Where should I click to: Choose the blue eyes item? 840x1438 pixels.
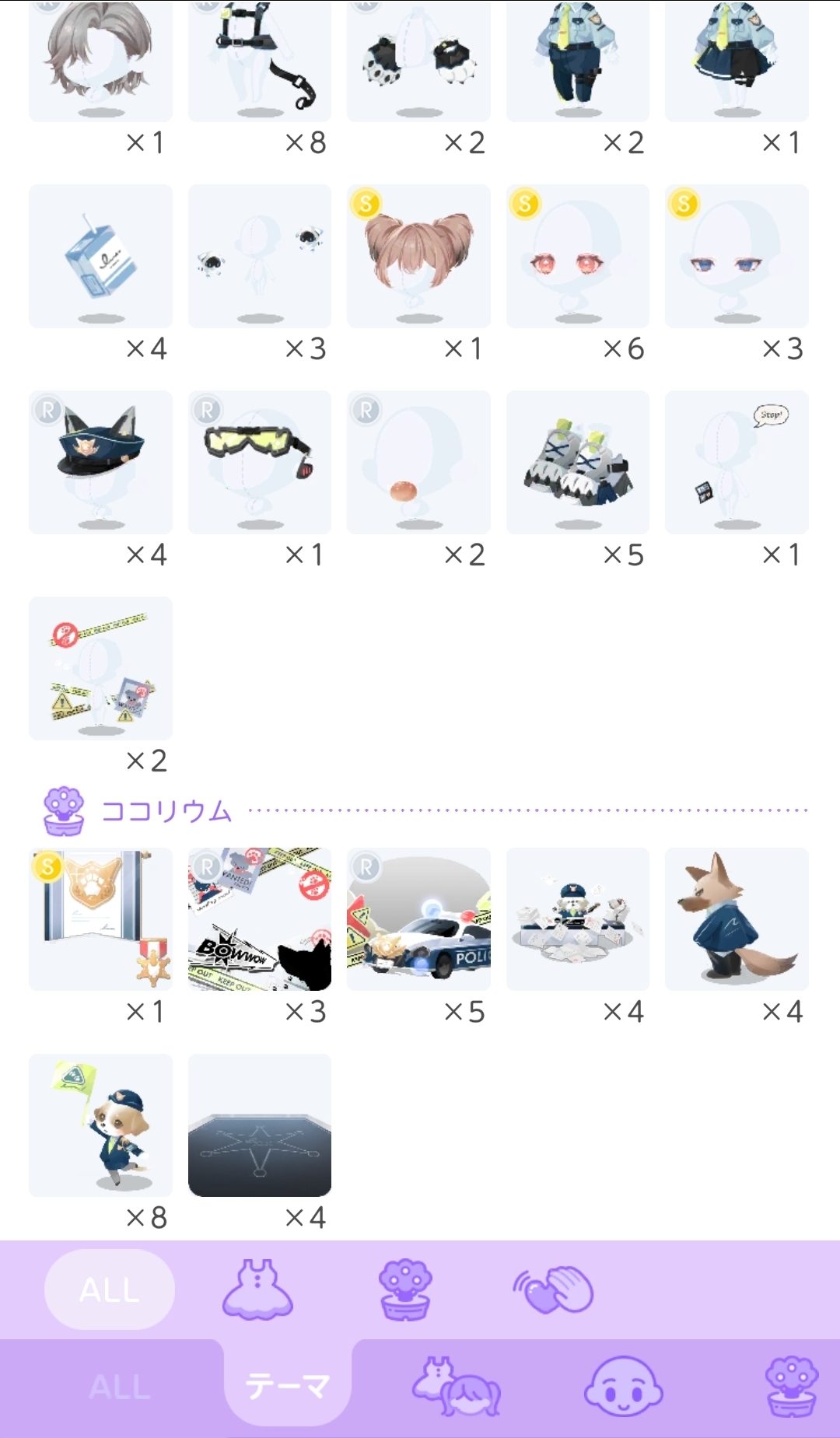coord(737,257)
